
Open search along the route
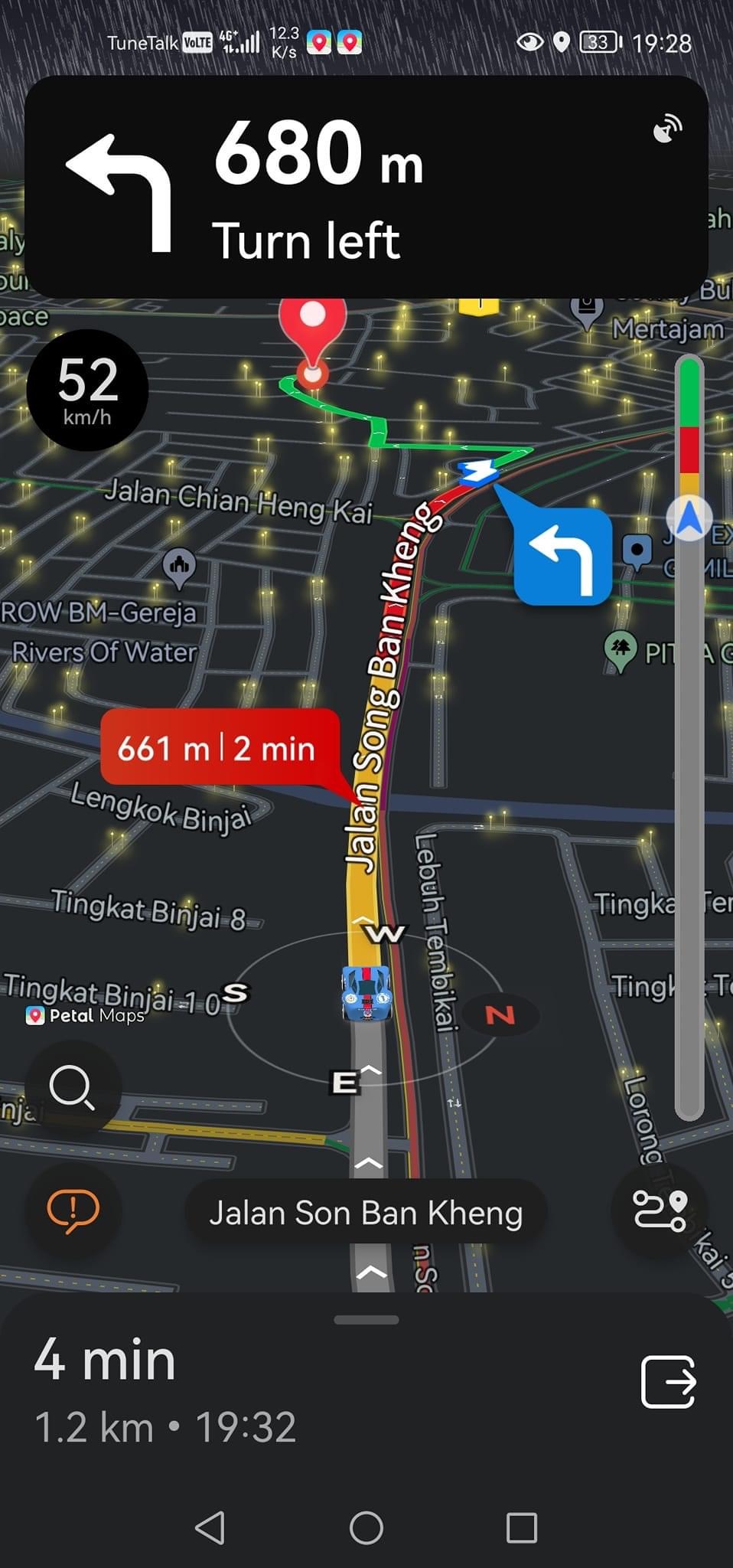tap(72, 1086)
